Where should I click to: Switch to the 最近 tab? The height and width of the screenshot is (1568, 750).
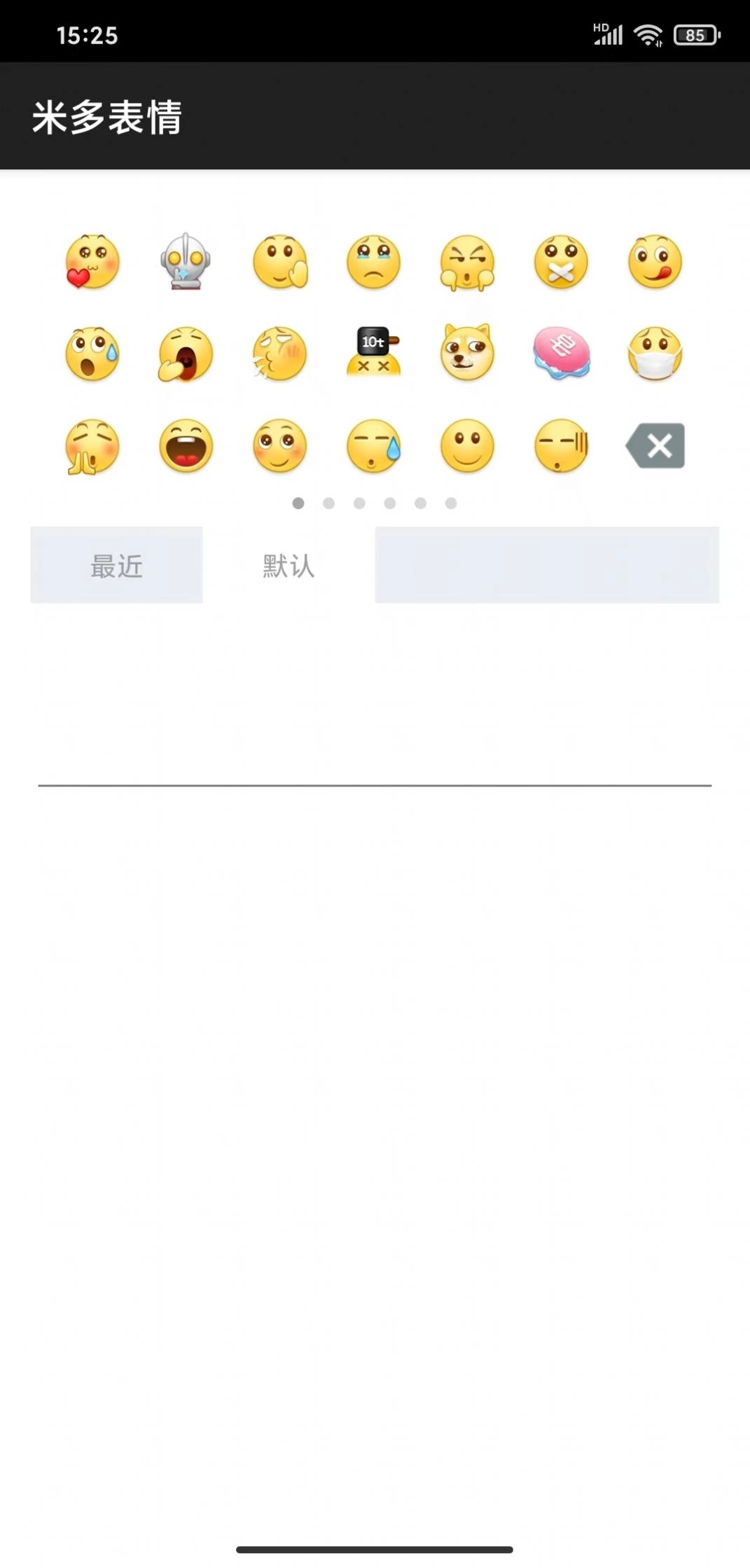tap(116, 565)
